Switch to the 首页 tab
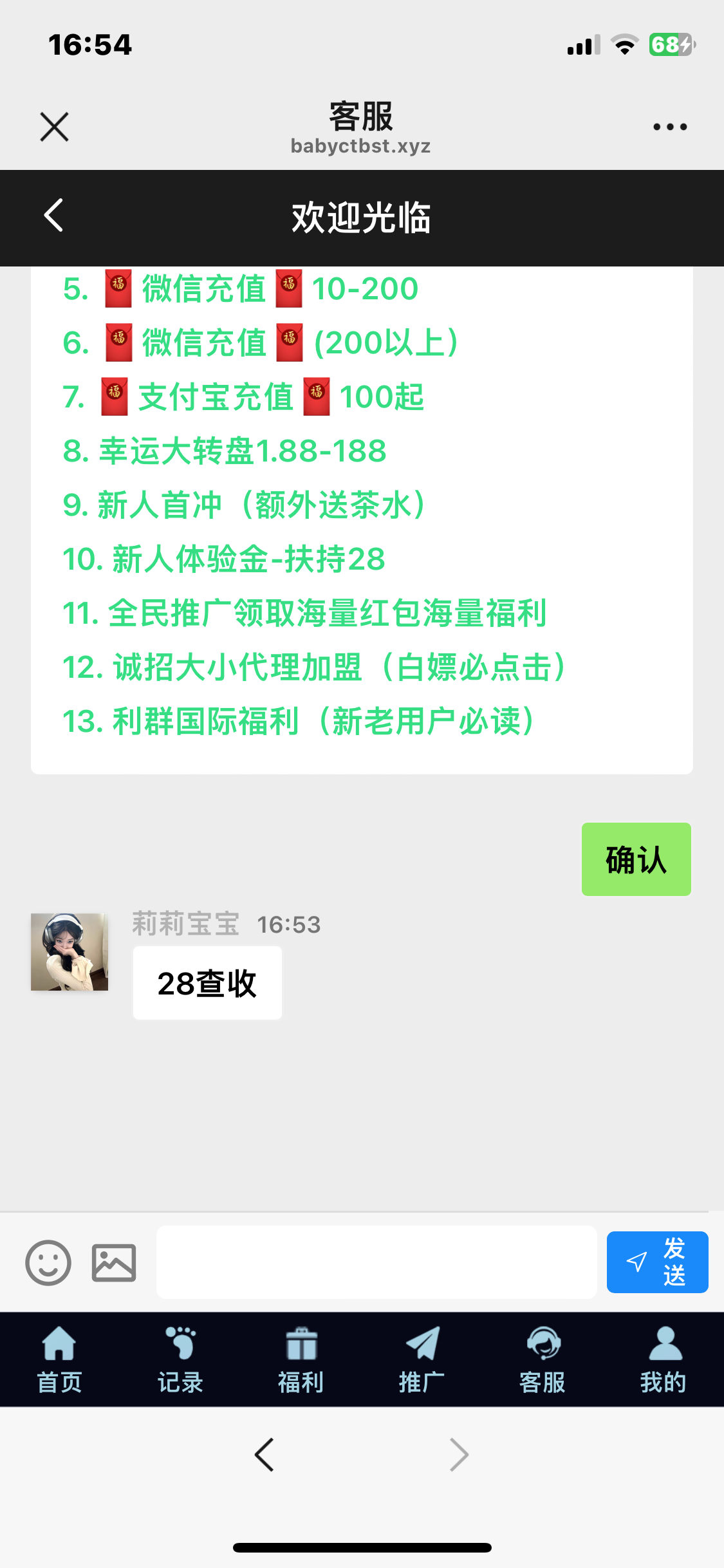The width and height of the screenshot is (724, 1568). point(59,1358)
